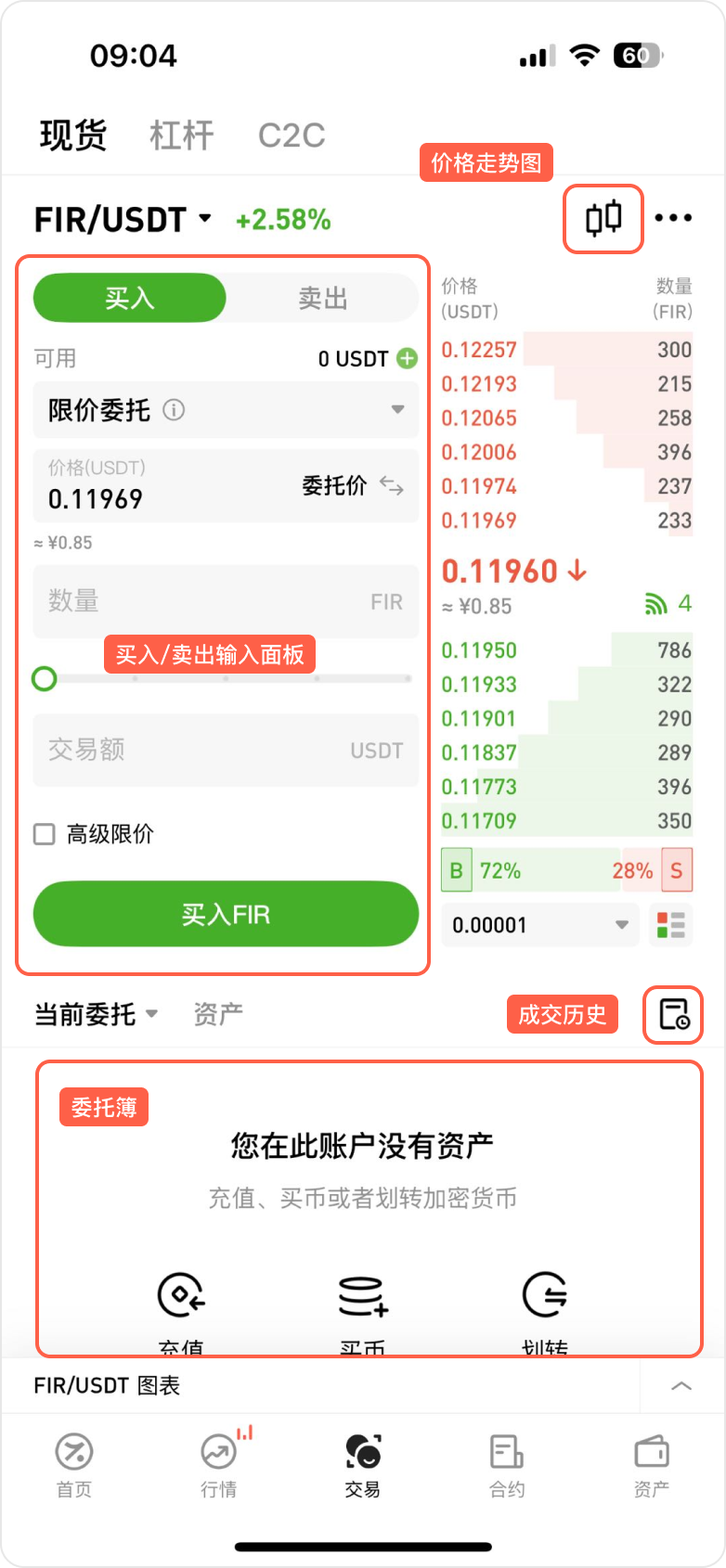Open the 合约 futures tab
Viewport: 726px width, 1568px height.
pyautogui.click(x=507, y=1463)
